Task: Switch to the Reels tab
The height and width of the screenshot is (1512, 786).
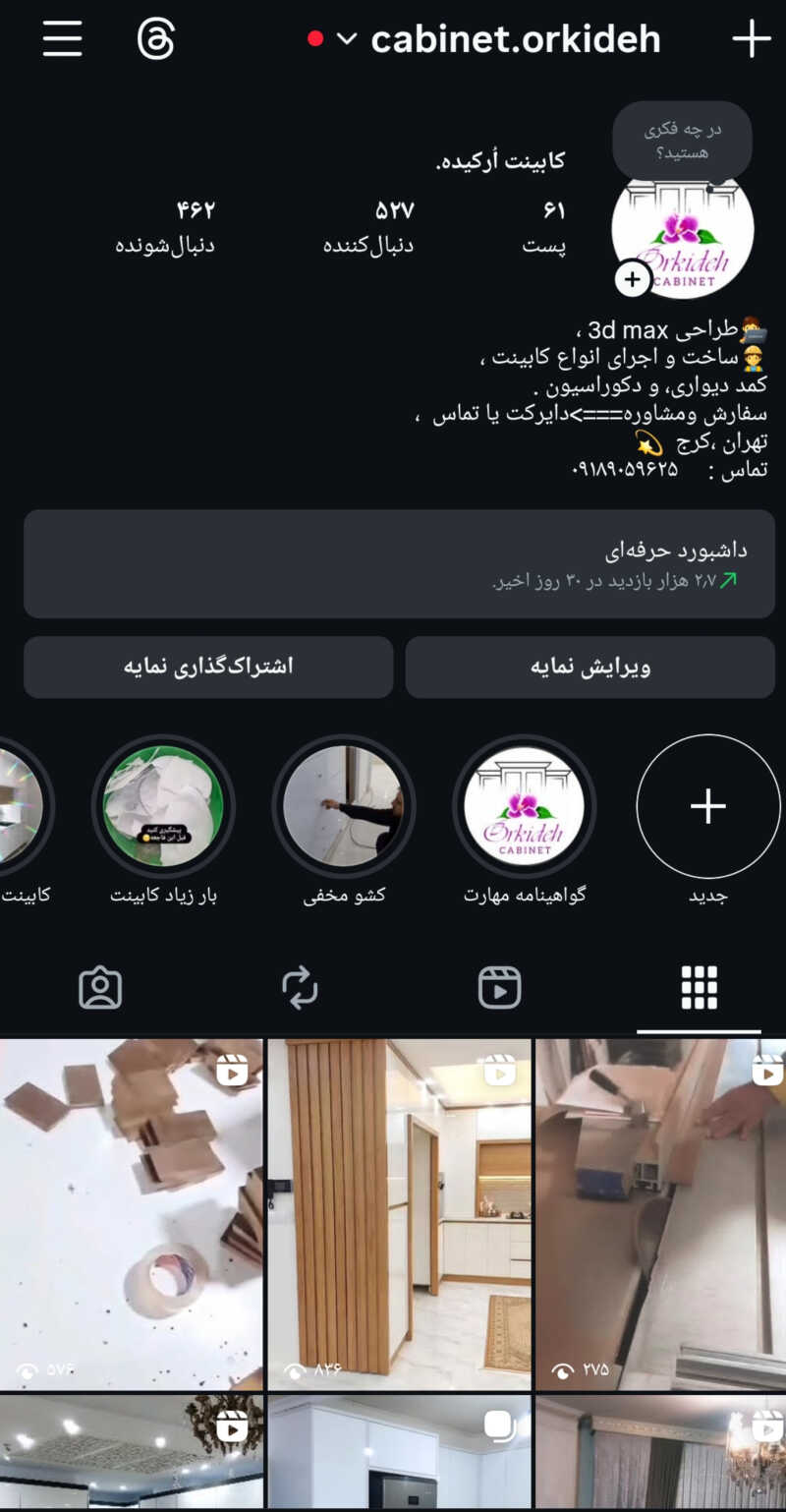Action: coord(499,987)
